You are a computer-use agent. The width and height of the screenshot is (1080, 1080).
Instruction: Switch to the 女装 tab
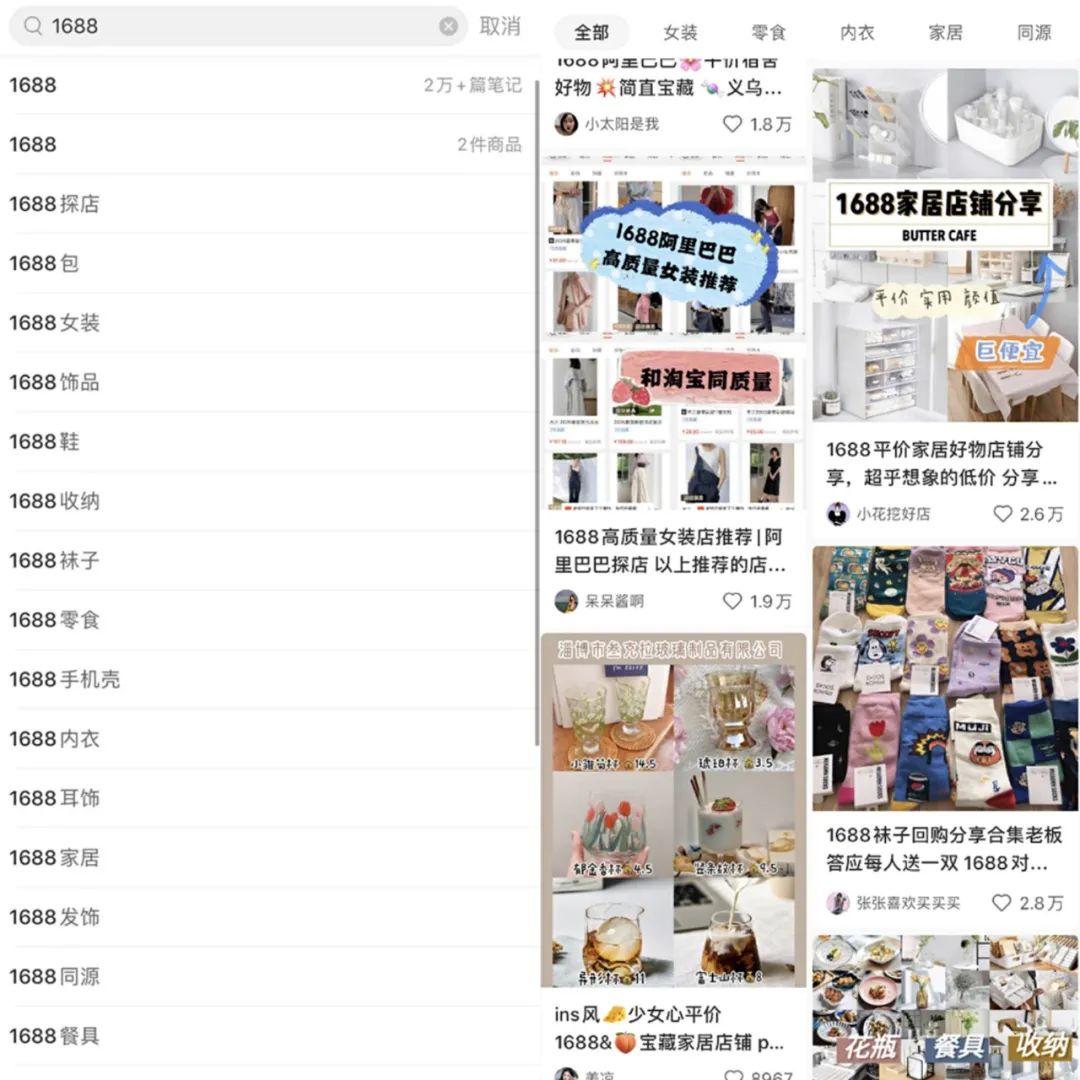point(680,33)
